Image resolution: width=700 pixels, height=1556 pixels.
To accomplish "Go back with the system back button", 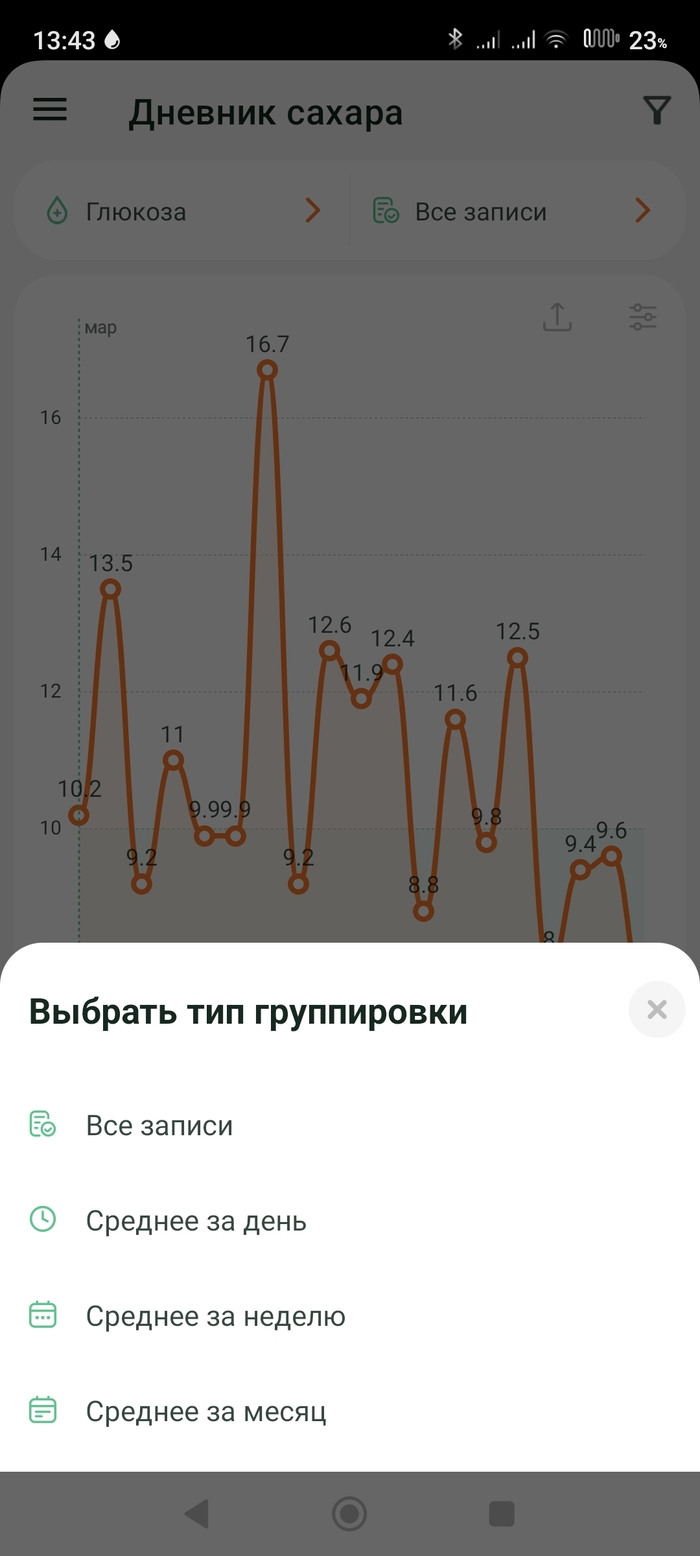I will (197, 1514).
